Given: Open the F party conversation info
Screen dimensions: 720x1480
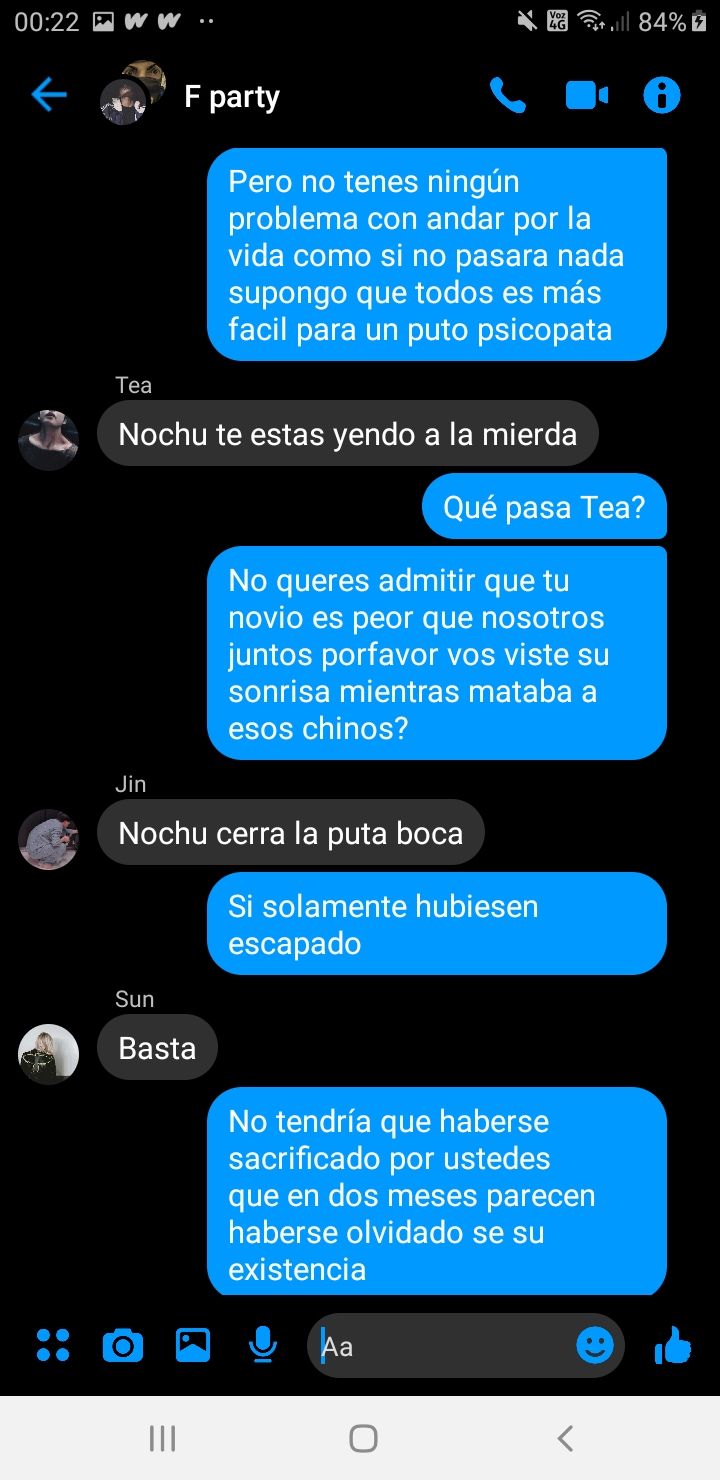Looking at the screenshot, I should (x=661, y=96).
